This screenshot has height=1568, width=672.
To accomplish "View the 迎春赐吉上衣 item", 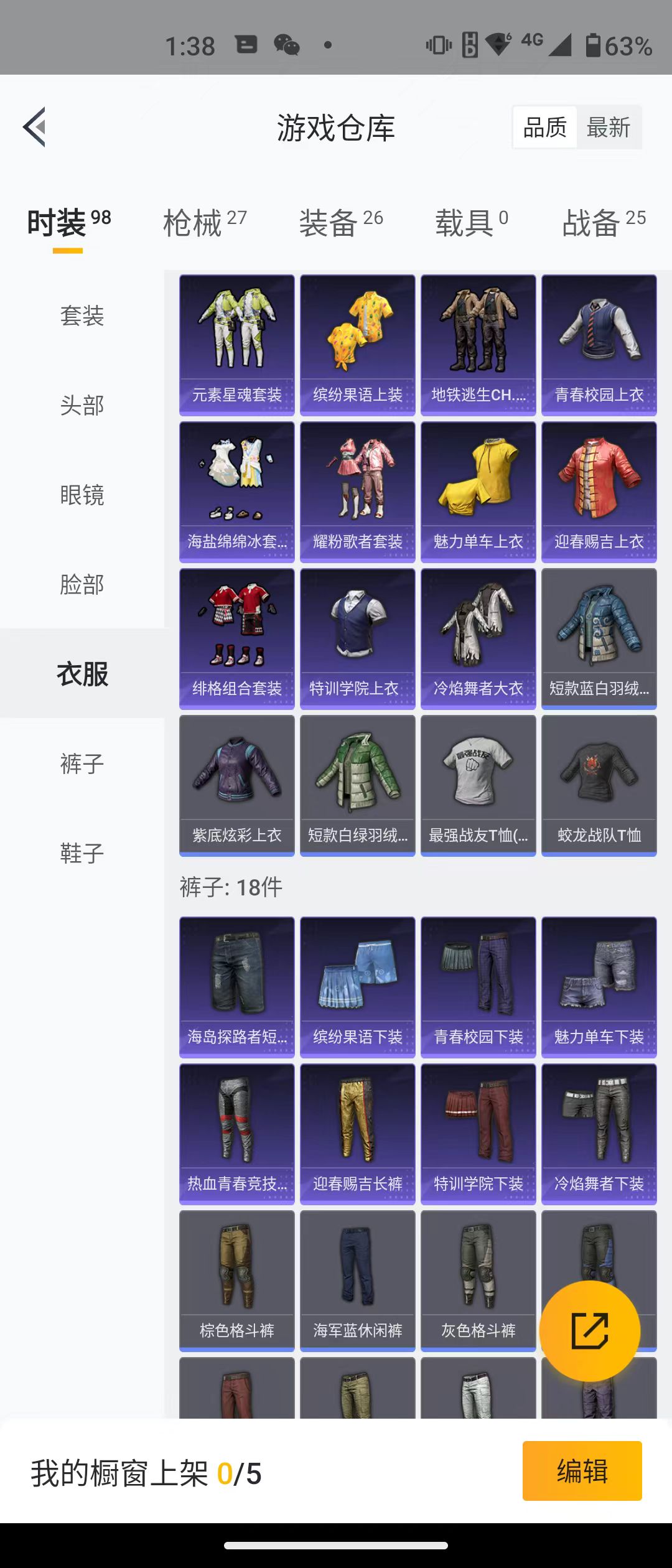I will point(599,492).
